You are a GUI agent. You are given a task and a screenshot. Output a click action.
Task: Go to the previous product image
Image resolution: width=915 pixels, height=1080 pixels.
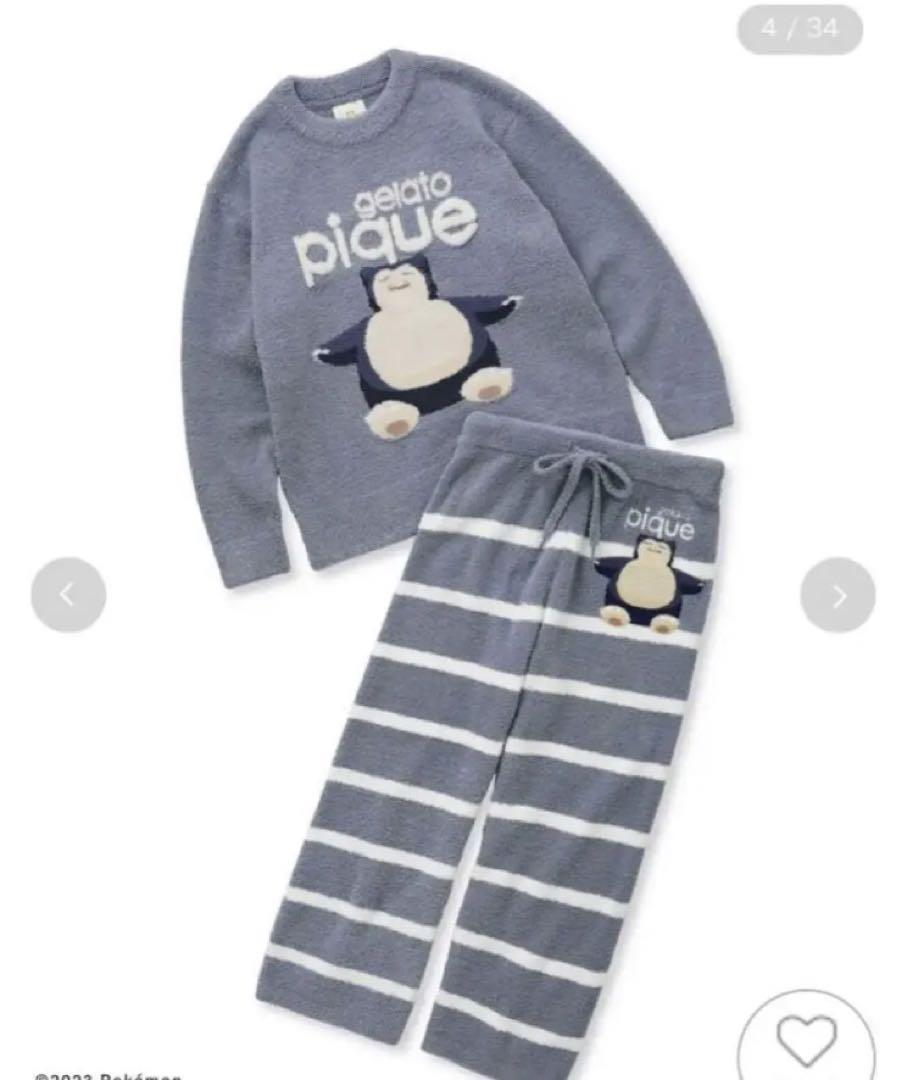pyautogui.click(x=68, y=595)
